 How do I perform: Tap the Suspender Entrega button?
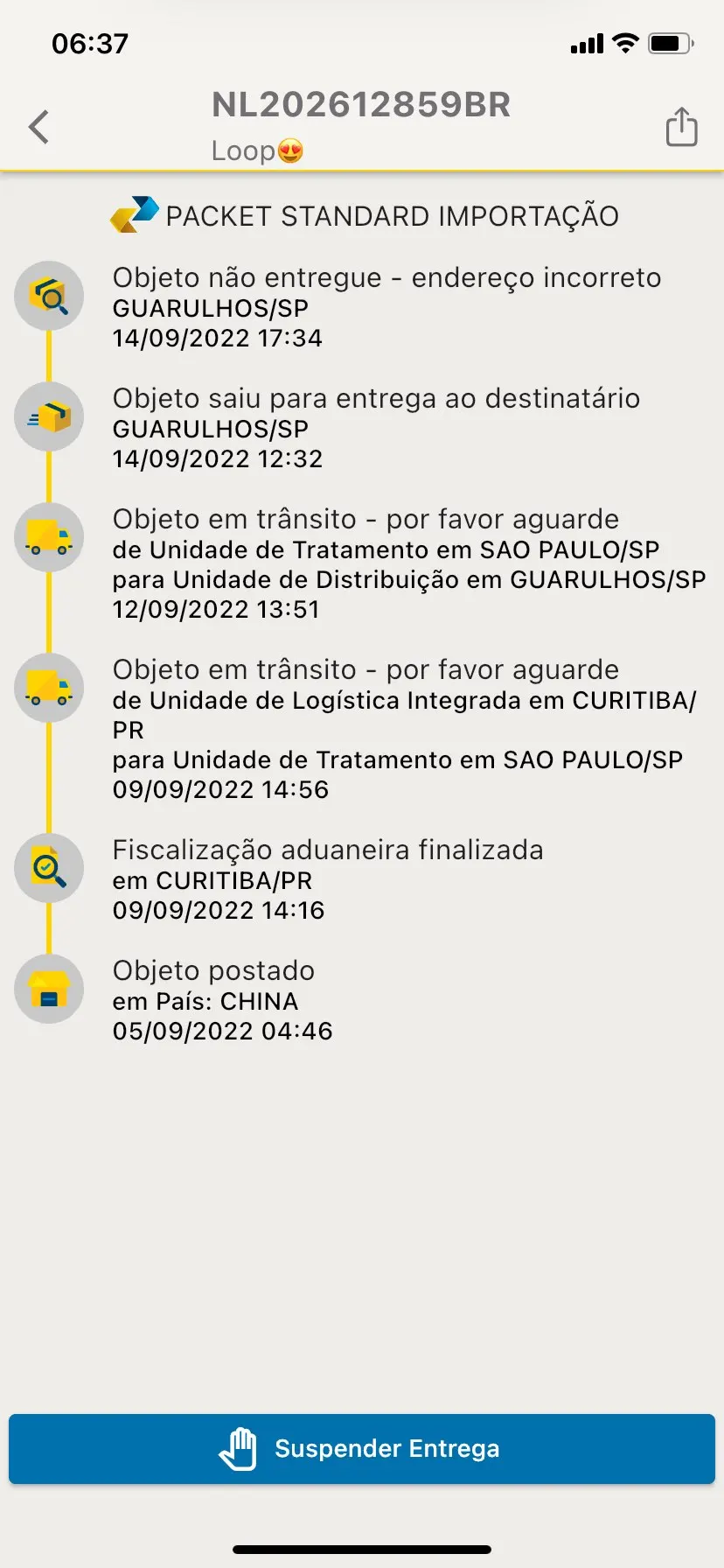click(x=362, y=1448)
